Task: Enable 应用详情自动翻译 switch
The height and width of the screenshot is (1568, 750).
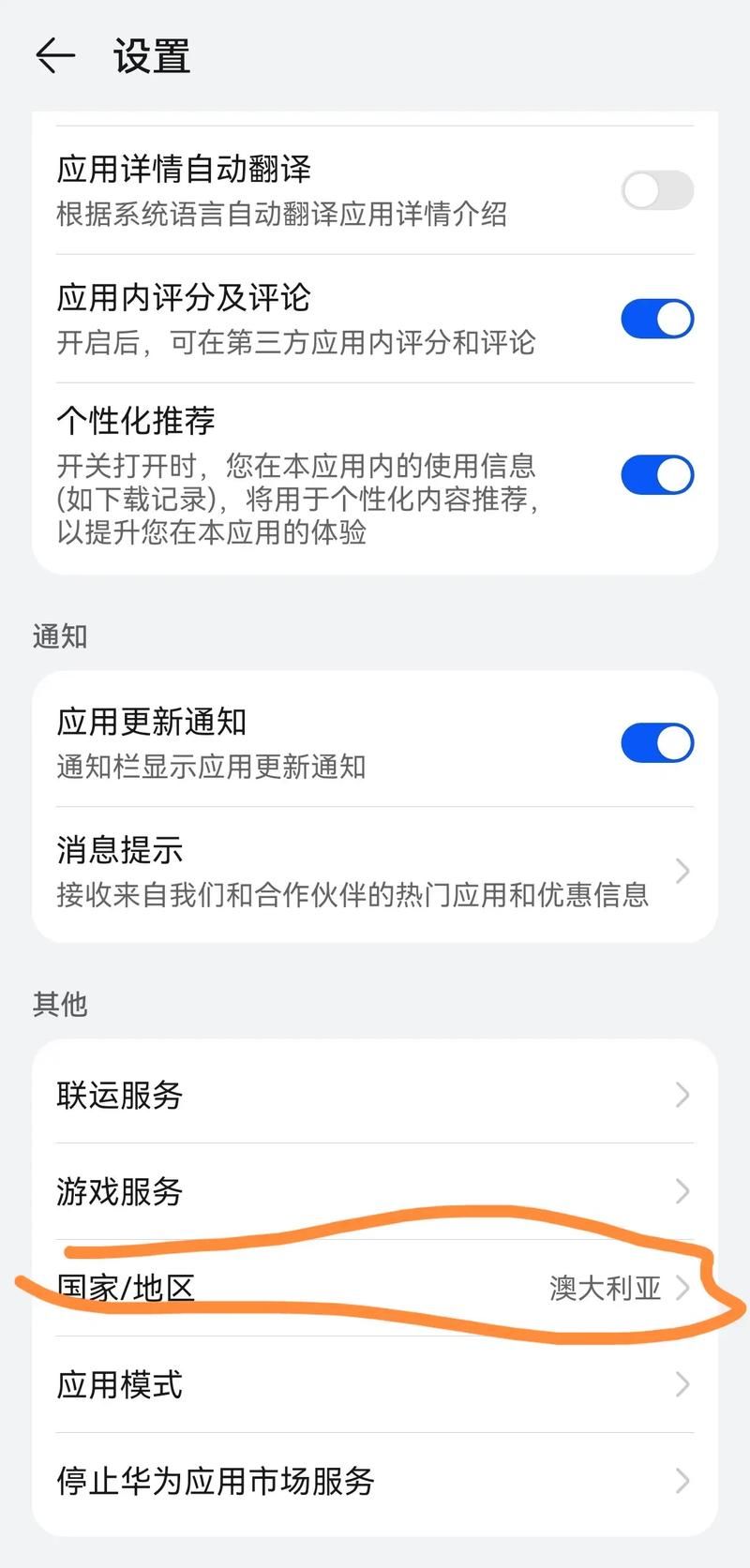Action: click(656, 191)
